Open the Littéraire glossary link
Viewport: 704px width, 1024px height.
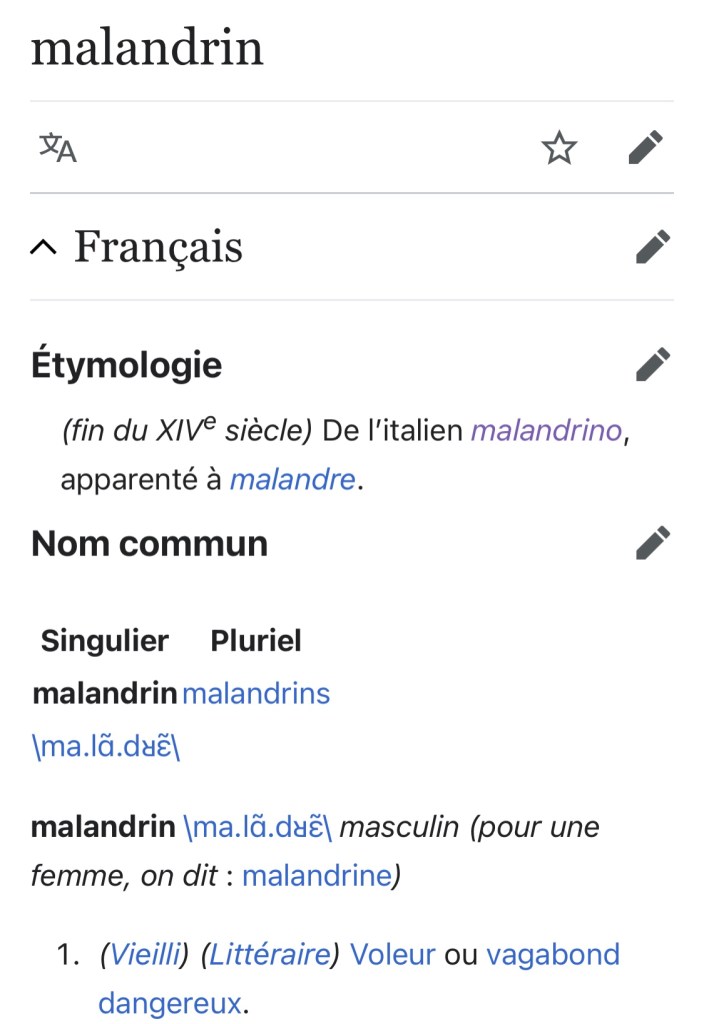point(270,955)
